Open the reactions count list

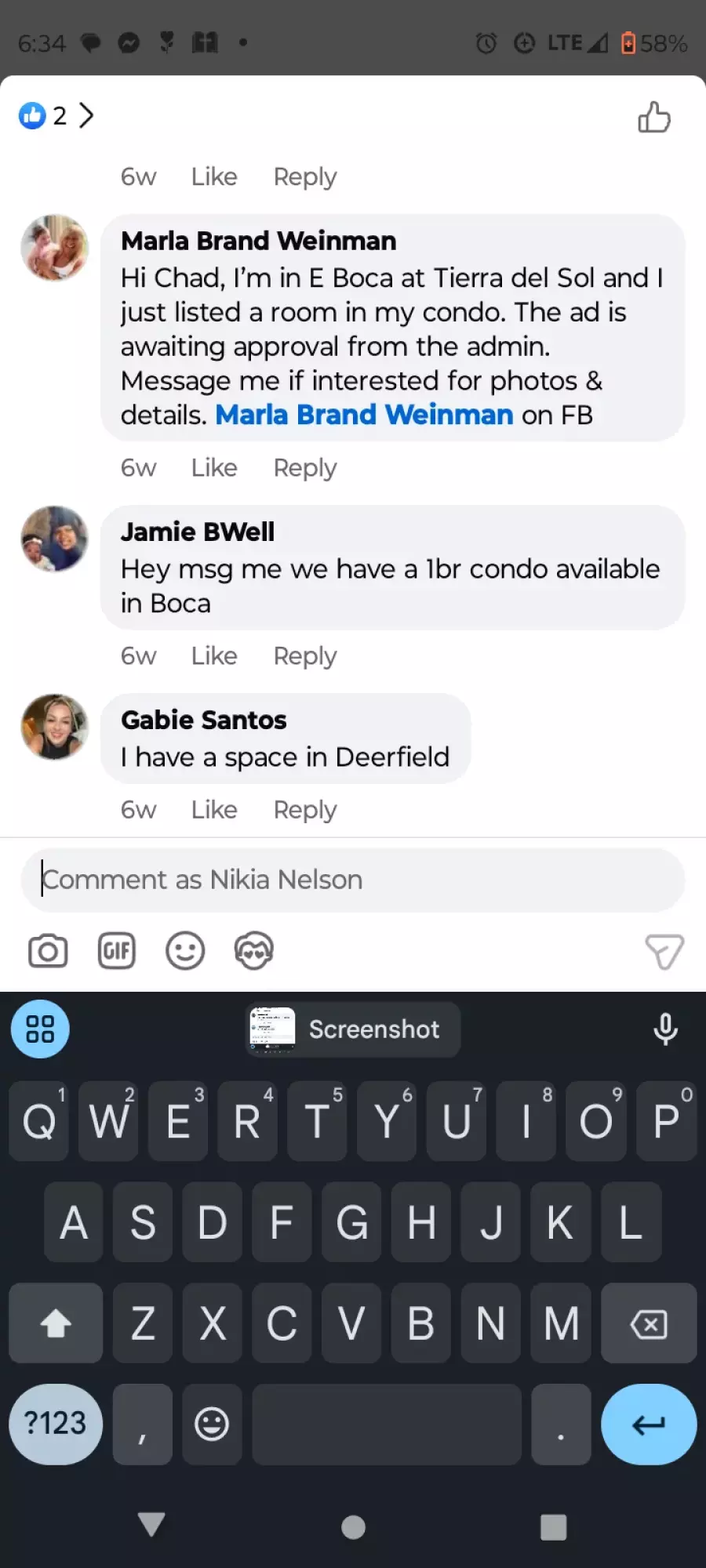click(x=56, y=116)
